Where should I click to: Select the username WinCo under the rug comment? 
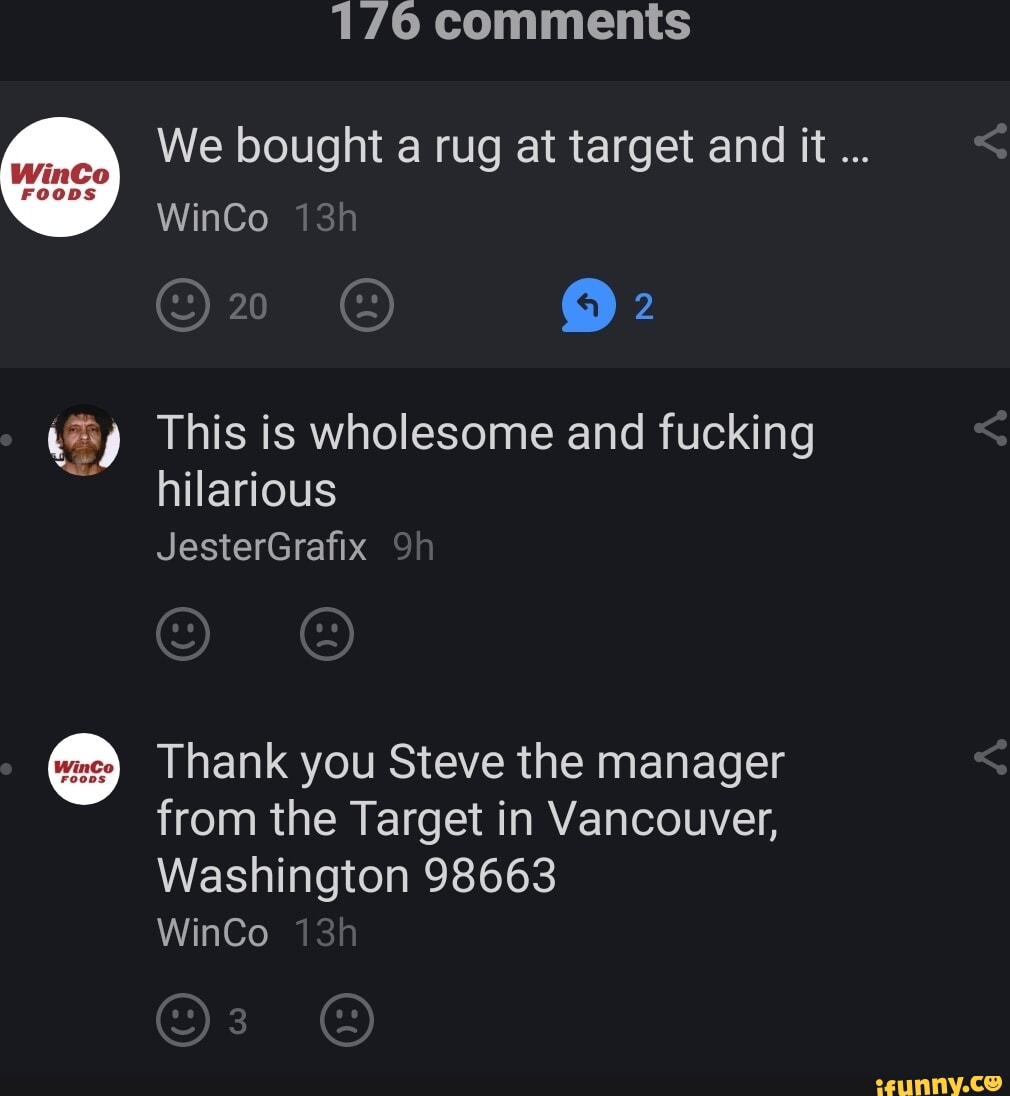[212, 217]
